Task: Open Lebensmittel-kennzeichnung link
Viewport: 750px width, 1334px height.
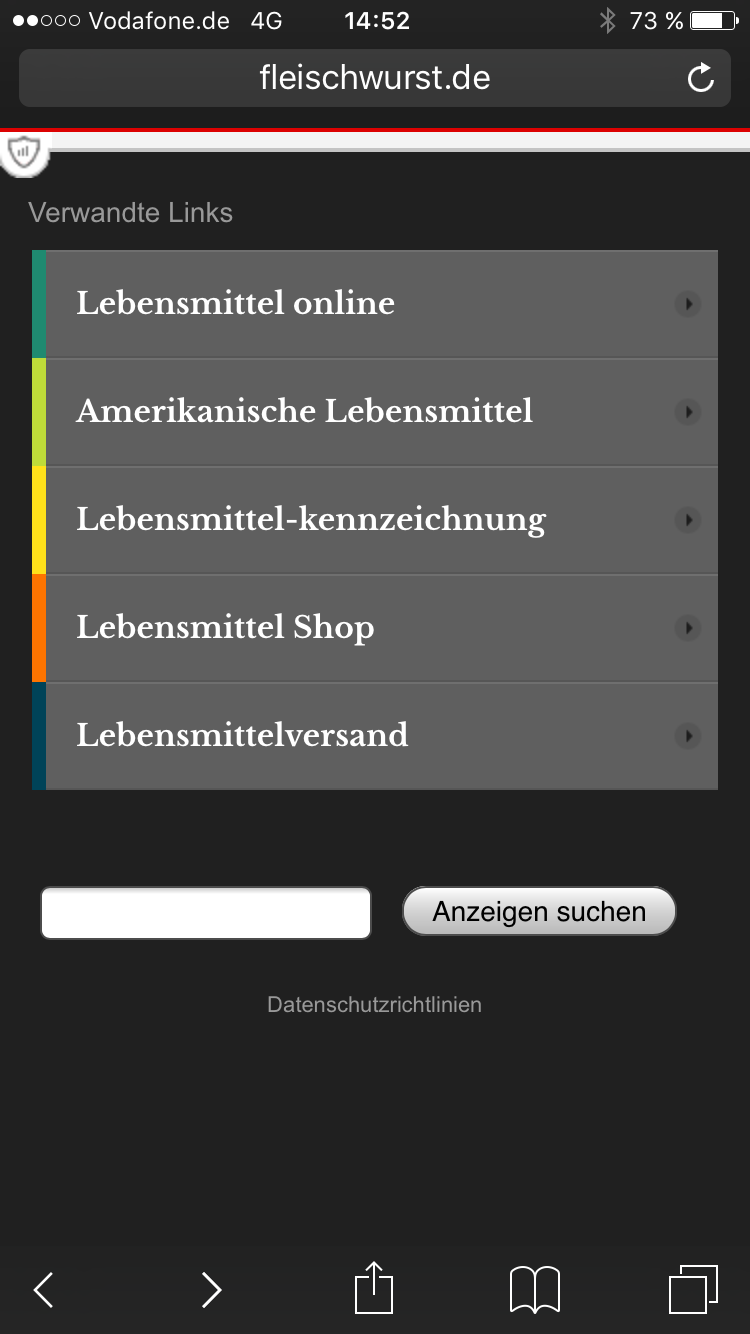Action: point(375,520)
